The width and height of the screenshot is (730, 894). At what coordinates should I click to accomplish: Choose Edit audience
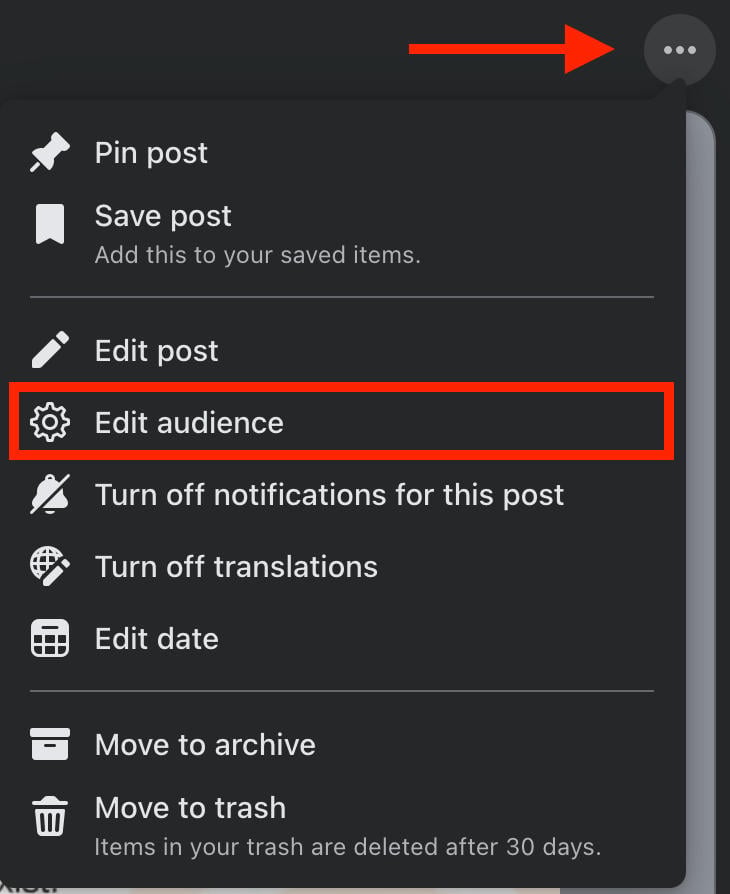342,422
